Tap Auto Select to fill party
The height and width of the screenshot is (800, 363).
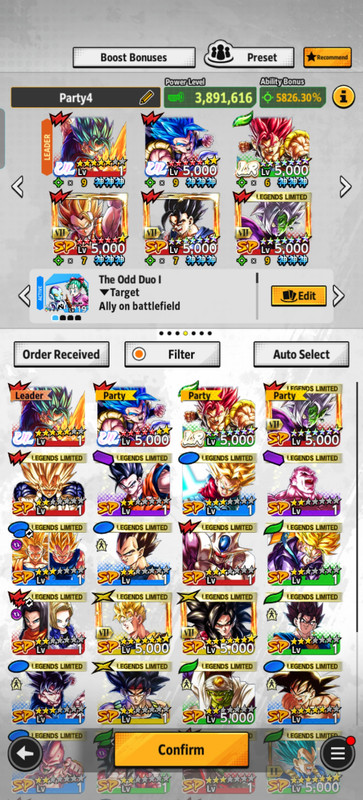click(301, 354)
